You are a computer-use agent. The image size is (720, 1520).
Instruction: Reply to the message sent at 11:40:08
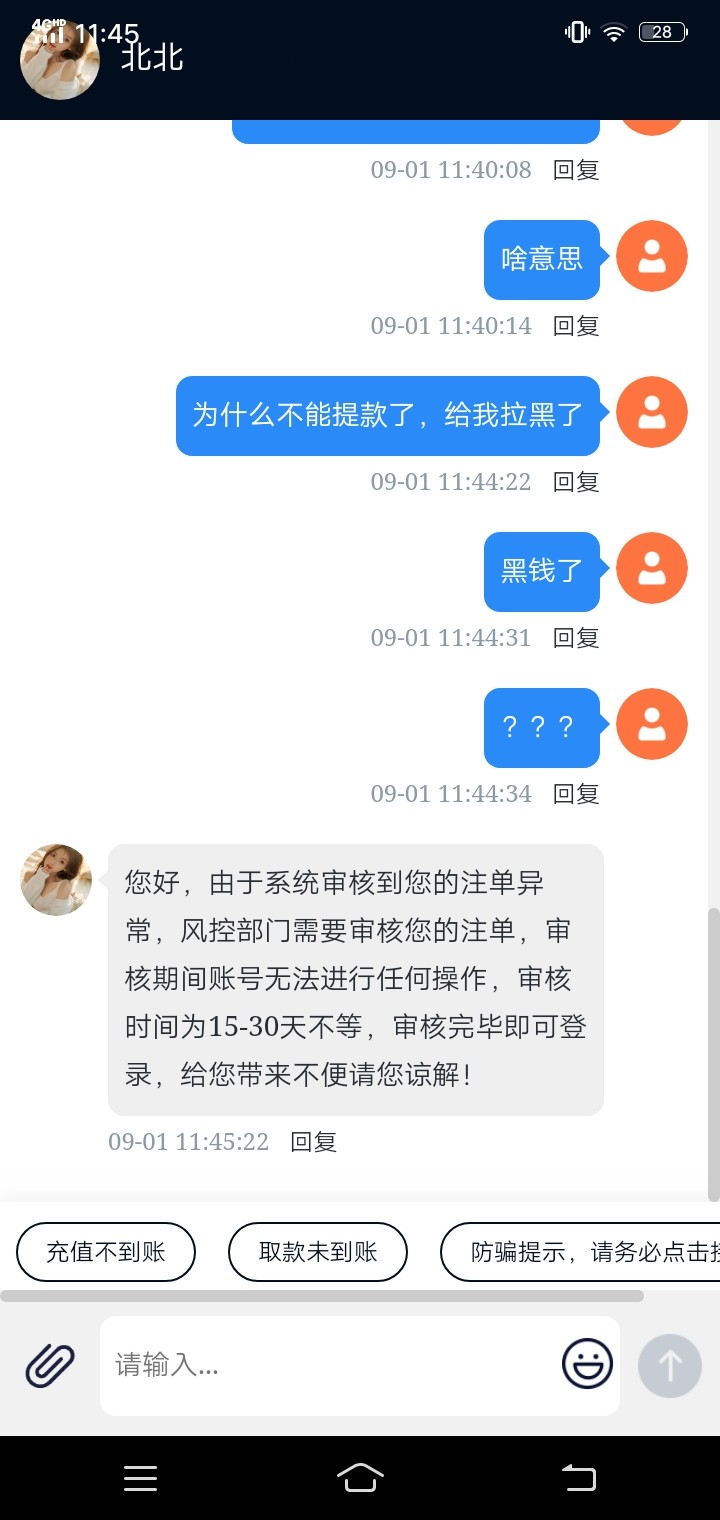click(x=576, y=170)
